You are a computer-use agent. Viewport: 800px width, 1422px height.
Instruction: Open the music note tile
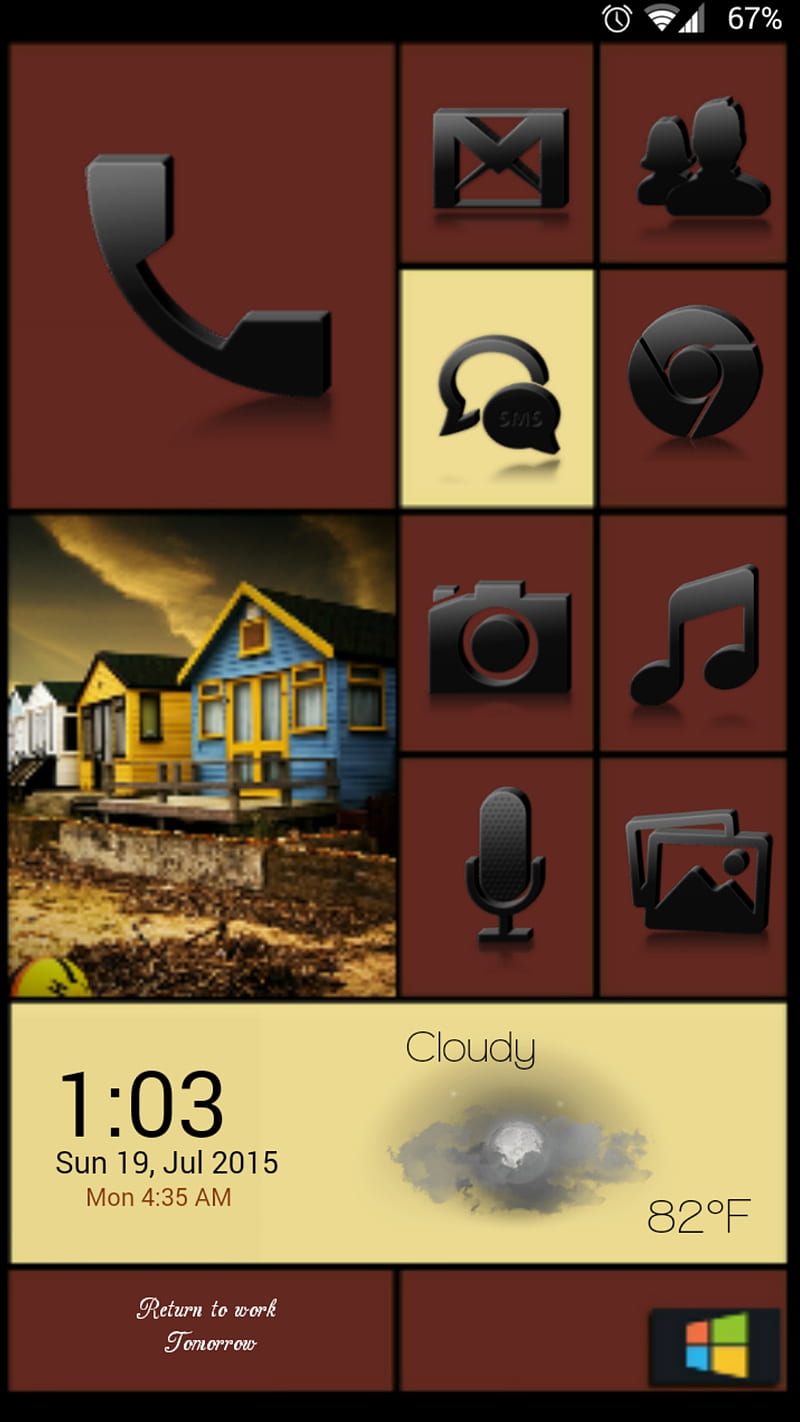pyautogui.click(x=693, y=634)
